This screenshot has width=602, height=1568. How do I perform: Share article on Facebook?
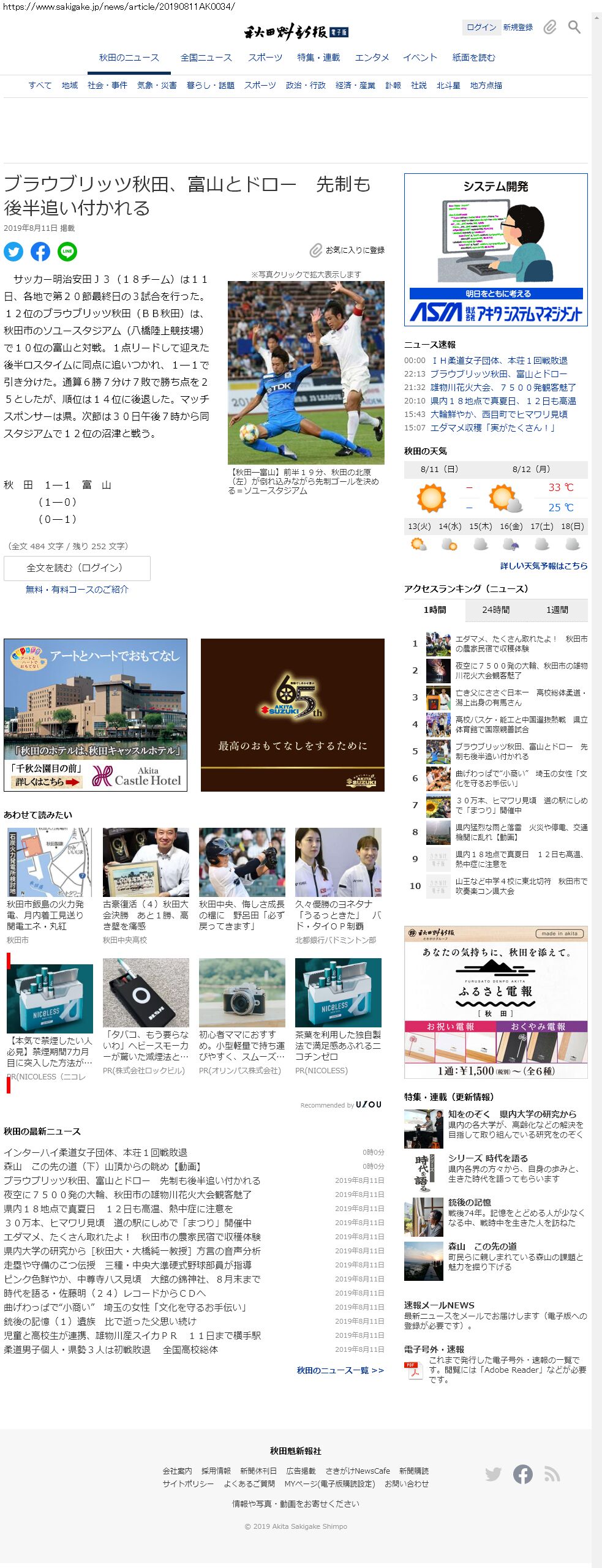(x=40, y=252)
